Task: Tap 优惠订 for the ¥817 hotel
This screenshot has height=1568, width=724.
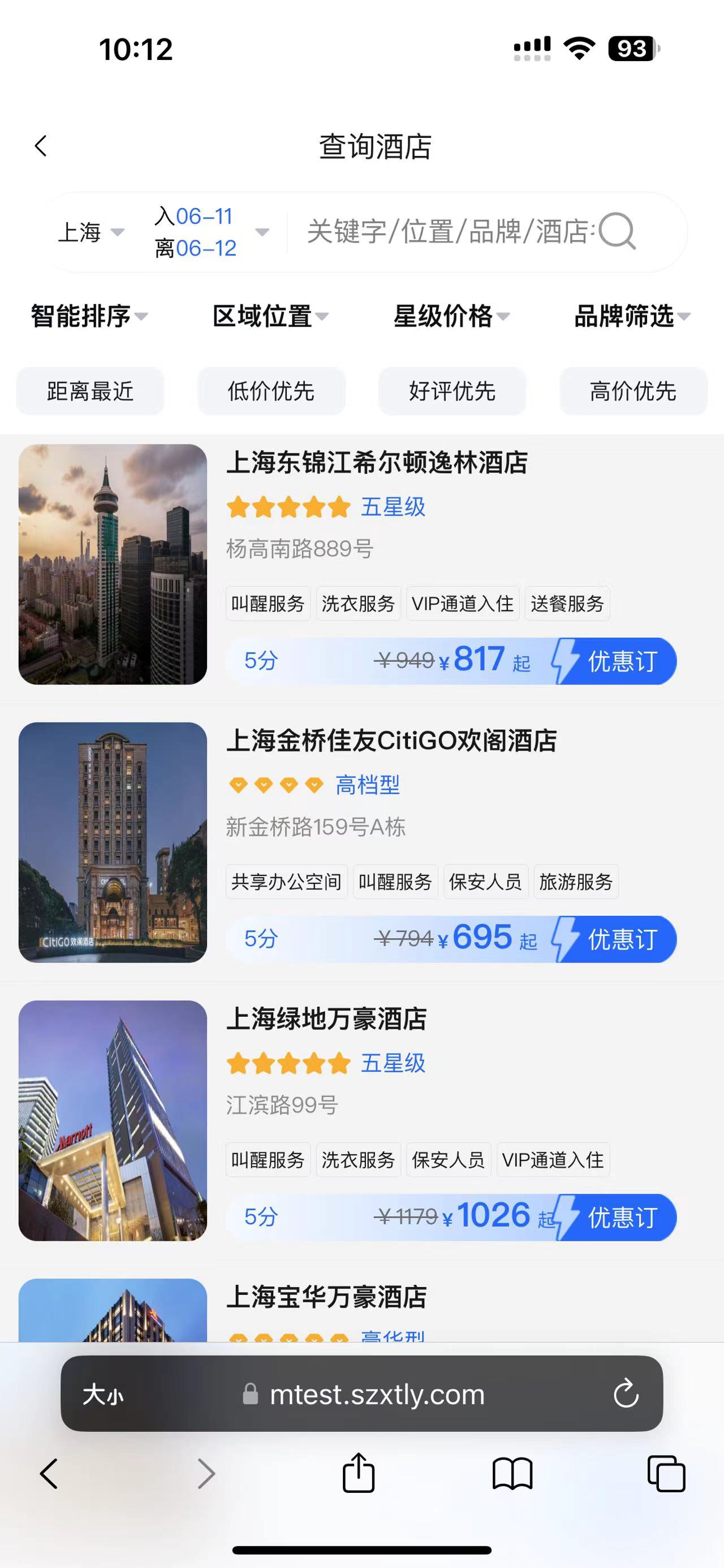Action: click(x=616, y=661)
